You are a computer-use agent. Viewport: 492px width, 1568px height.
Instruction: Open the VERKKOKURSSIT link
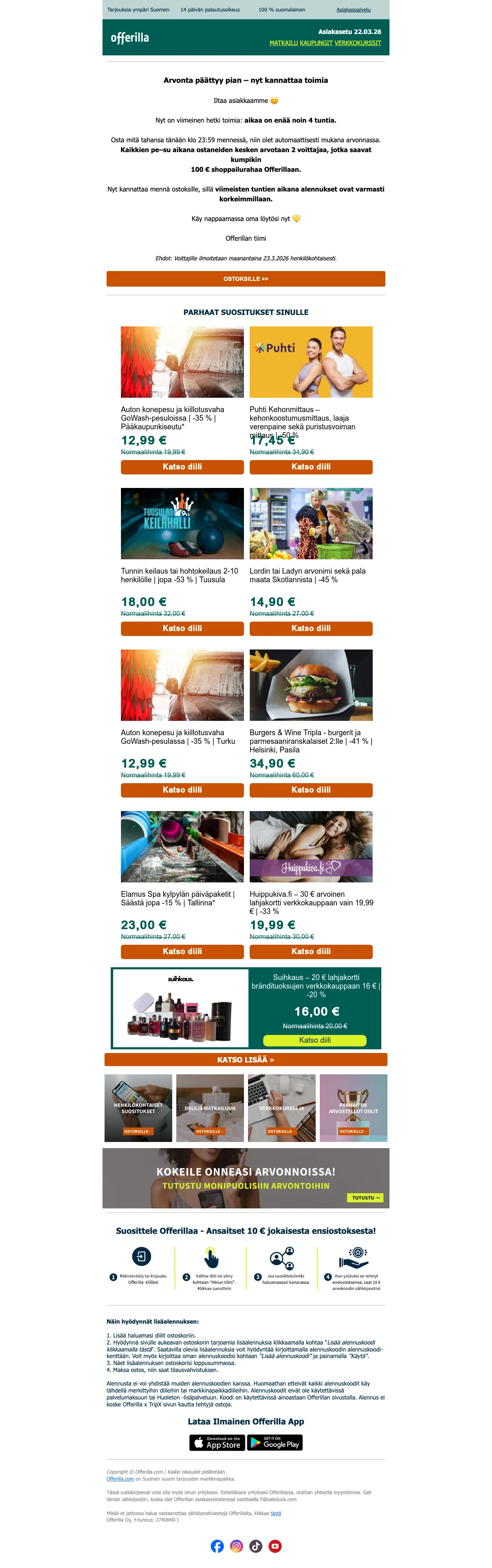coord(358,43)
